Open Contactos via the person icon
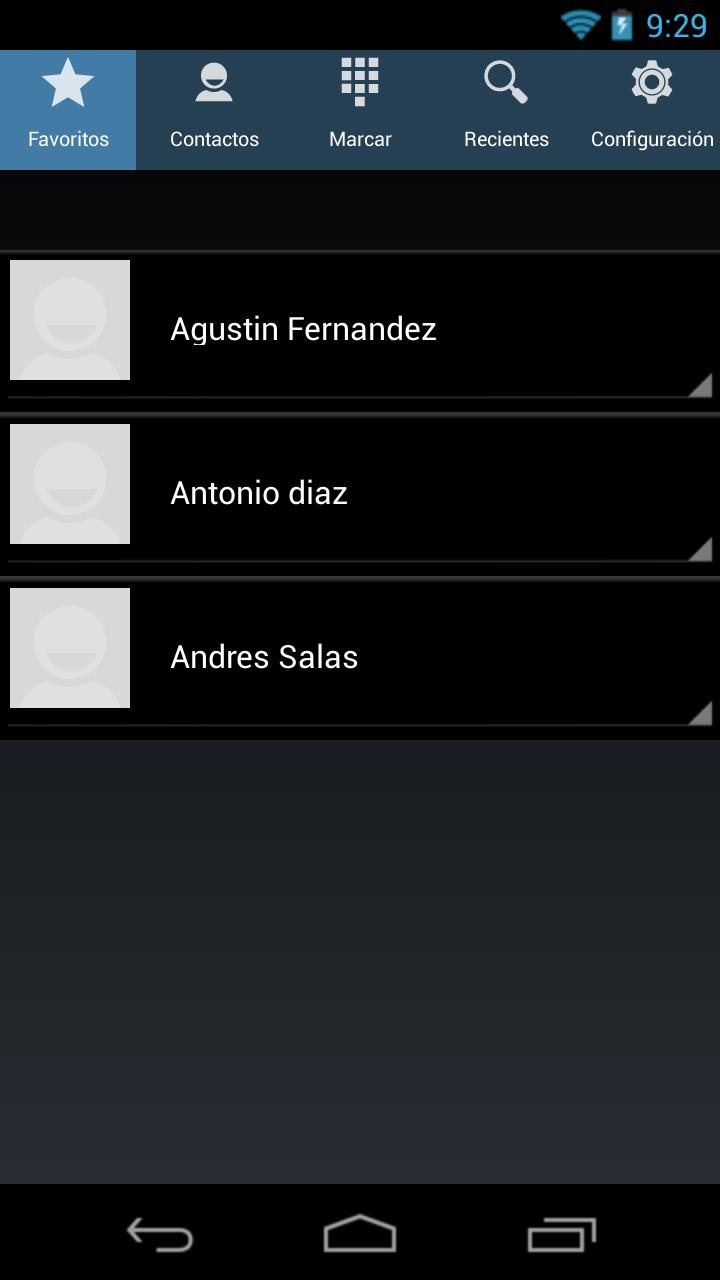Screen dimensions: 720x1280 point(213,82)
